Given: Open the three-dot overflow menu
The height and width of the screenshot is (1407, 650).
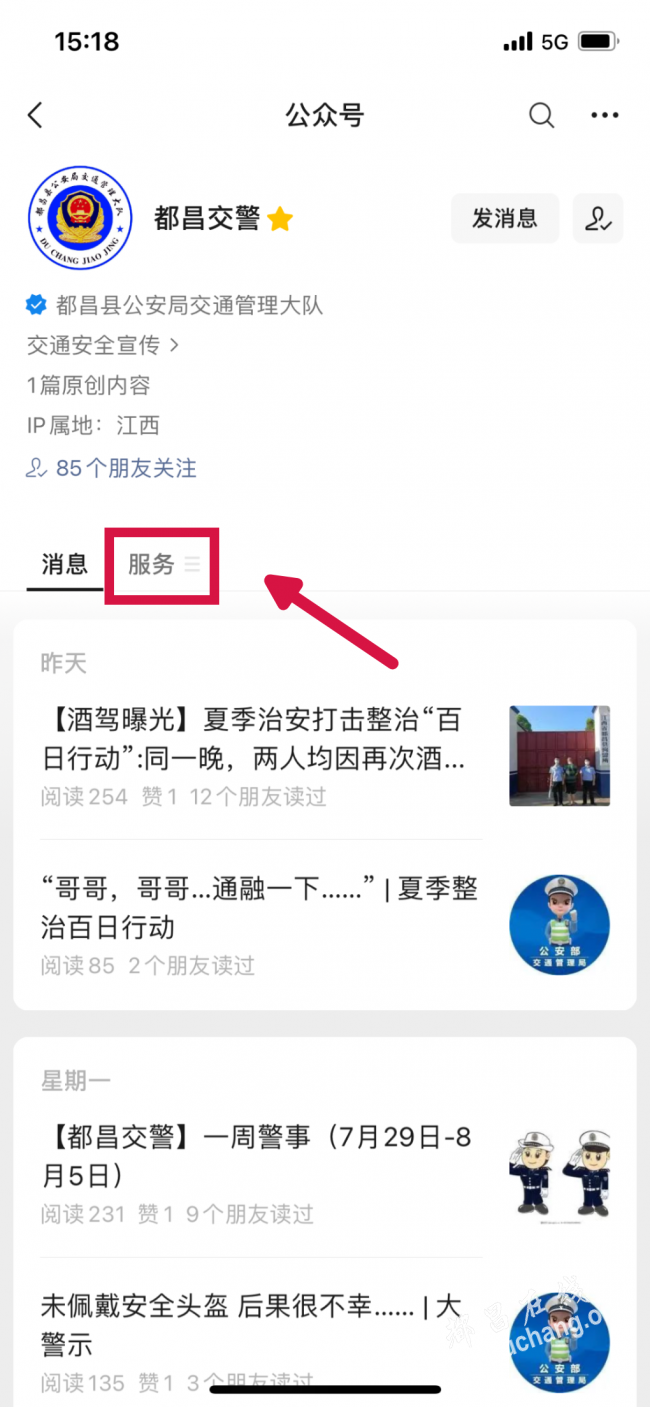Looking at the screenshot, I should pyautogui.click(x=604, y=115).
